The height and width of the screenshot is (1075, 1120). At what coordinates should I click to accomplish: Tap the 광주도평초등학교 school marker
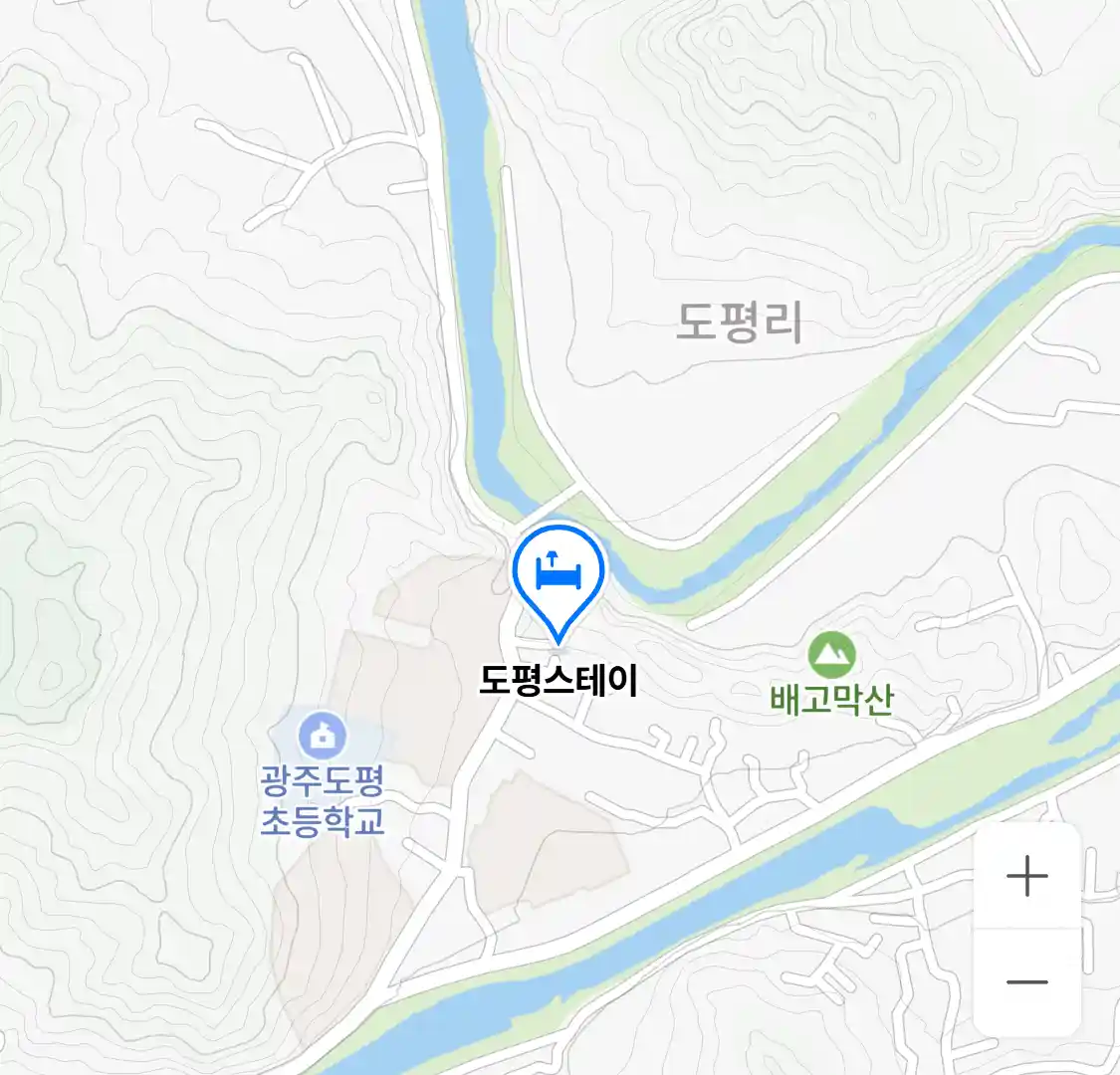pyautogui.click(x=322, y=738)
